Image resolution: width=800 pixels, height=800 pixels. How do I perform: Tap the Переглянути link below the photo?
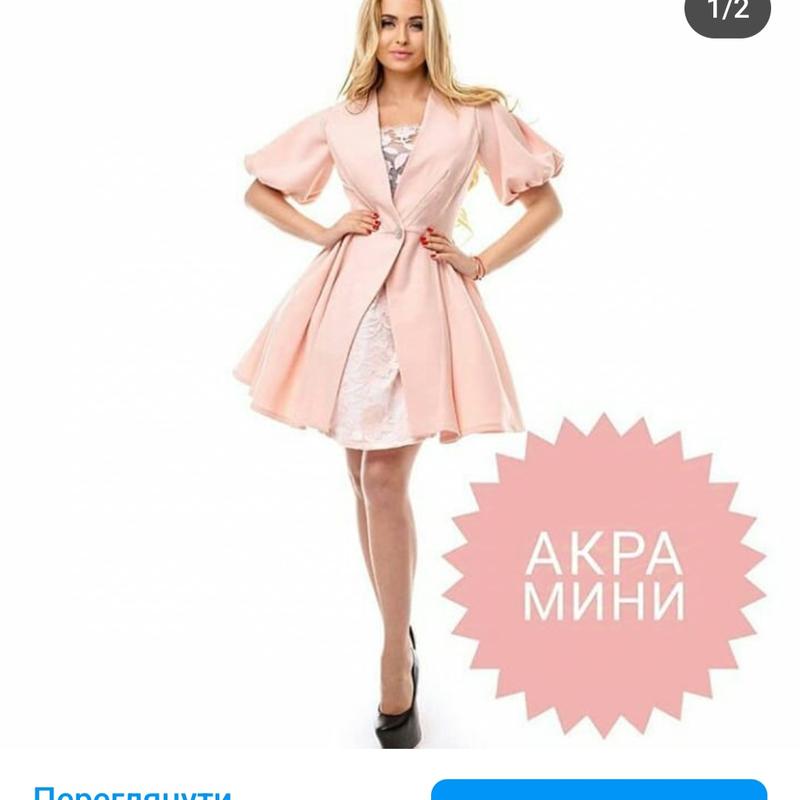tap(132, 793)
